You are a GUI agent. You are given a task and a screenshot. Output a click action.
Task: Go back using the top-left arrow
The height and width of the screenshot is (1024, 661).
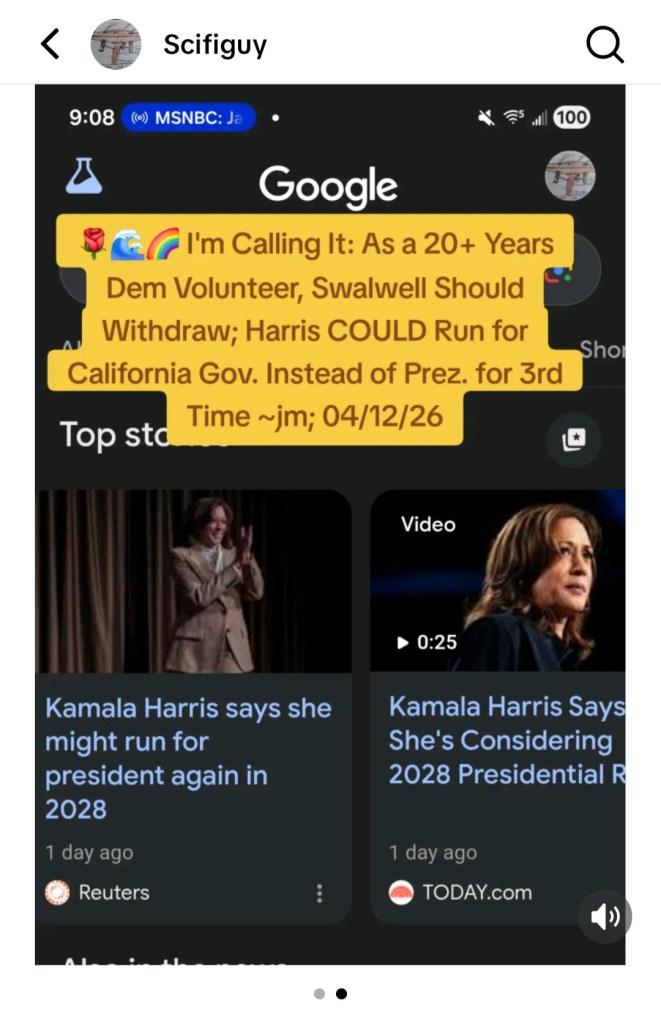coord(50,44)
